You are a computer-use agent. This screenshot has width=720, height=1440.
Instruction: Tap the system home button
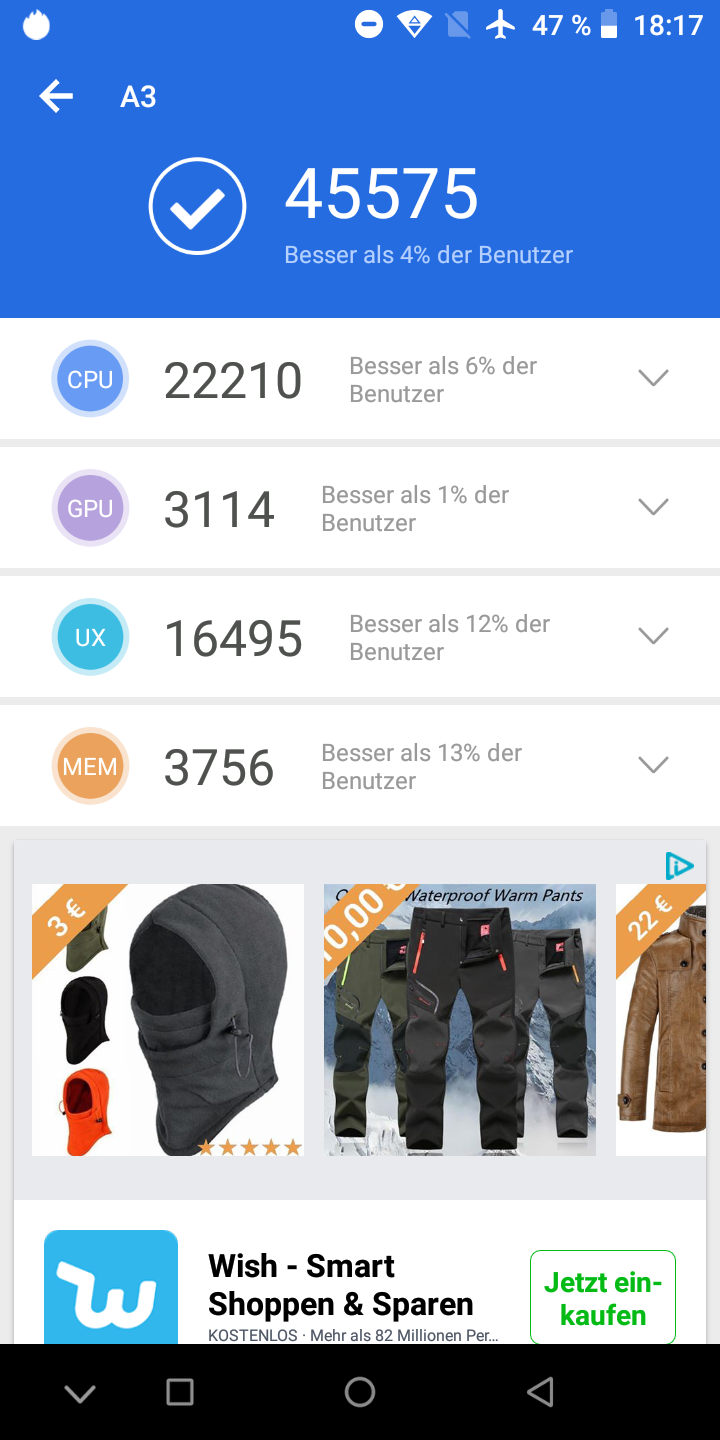pyautogui.click(x=360, y=1392)
